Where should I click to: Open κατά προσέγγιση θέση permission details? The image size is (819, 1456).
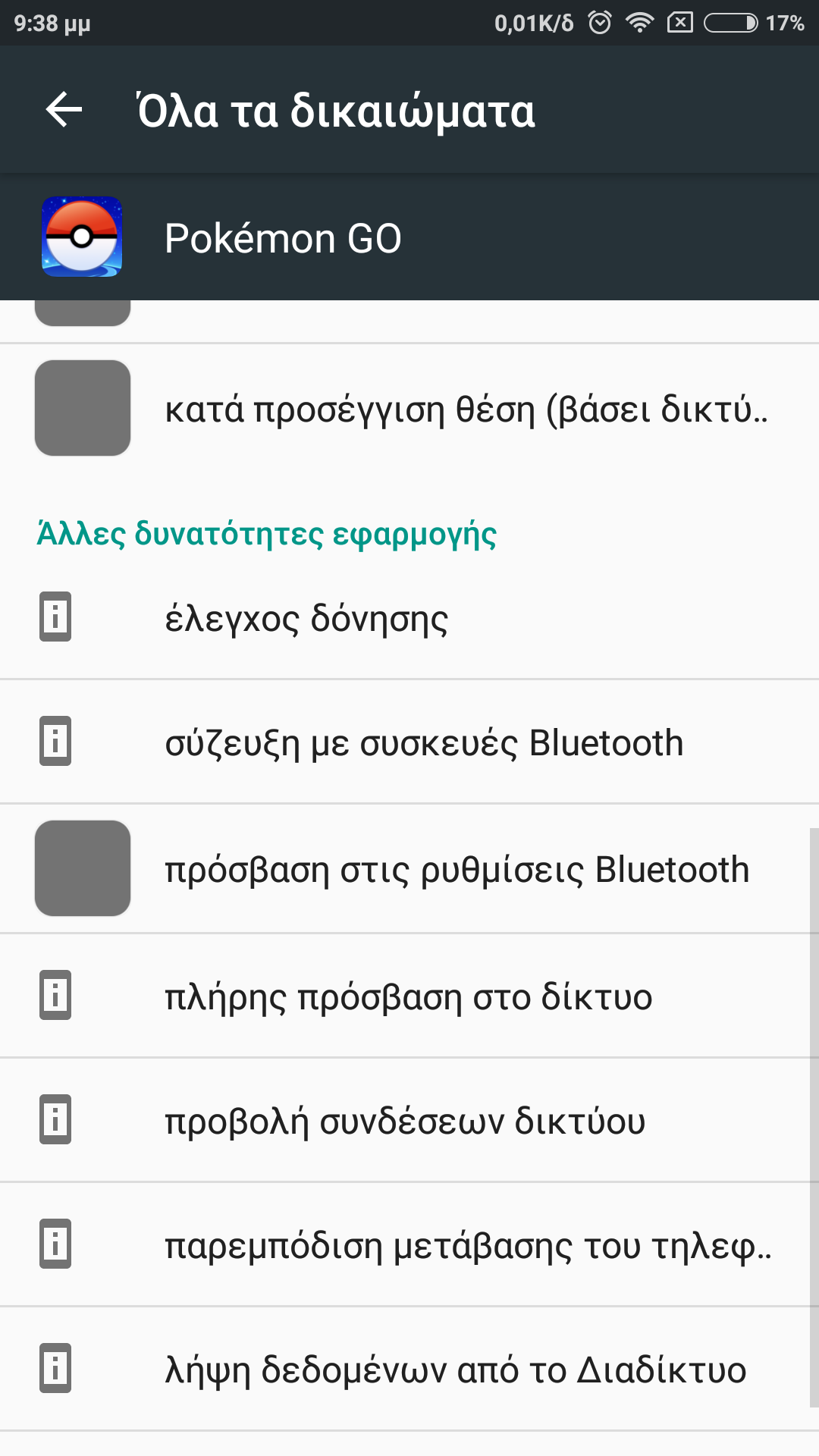tap(466, 409)
